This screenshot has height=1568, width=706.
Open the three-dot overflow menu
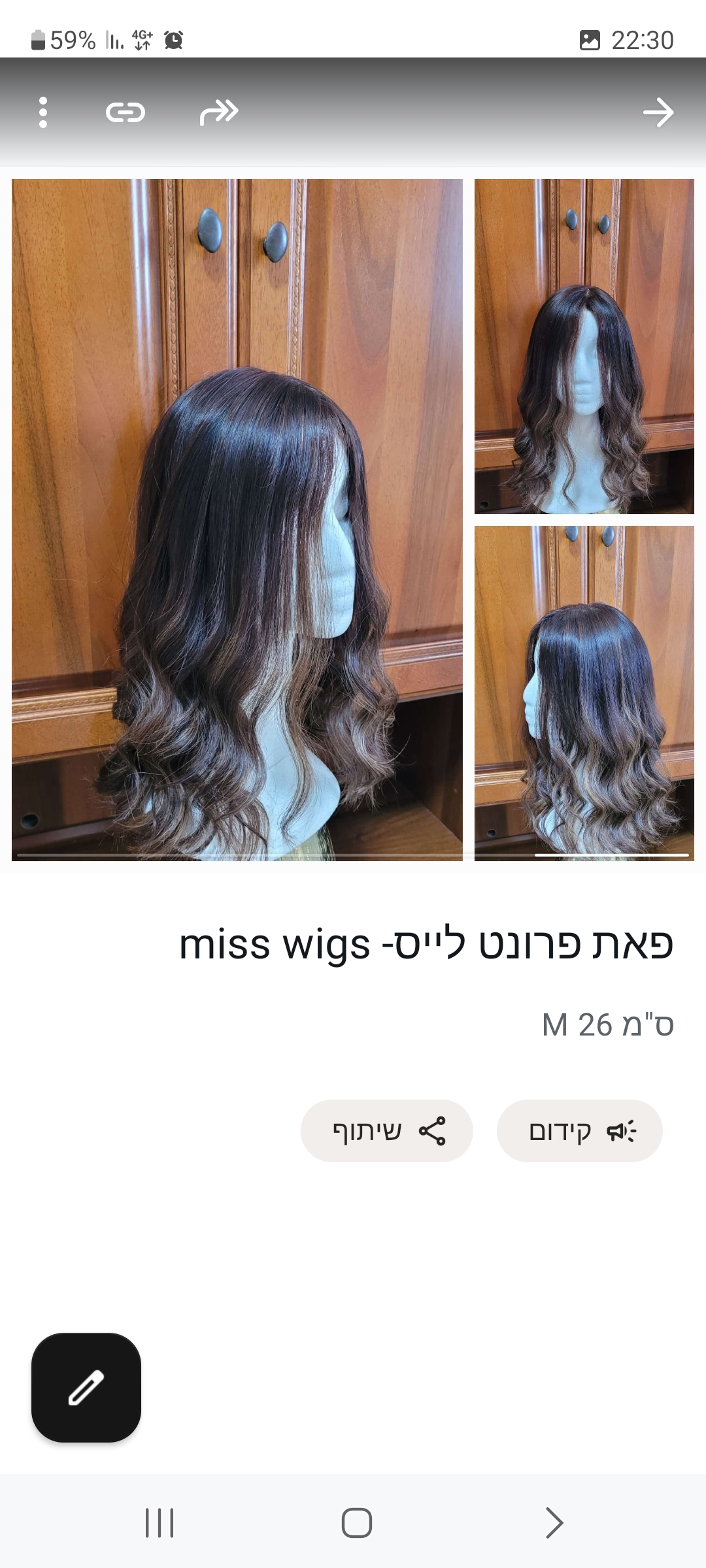pyautogui.click(x=43, y=112)
